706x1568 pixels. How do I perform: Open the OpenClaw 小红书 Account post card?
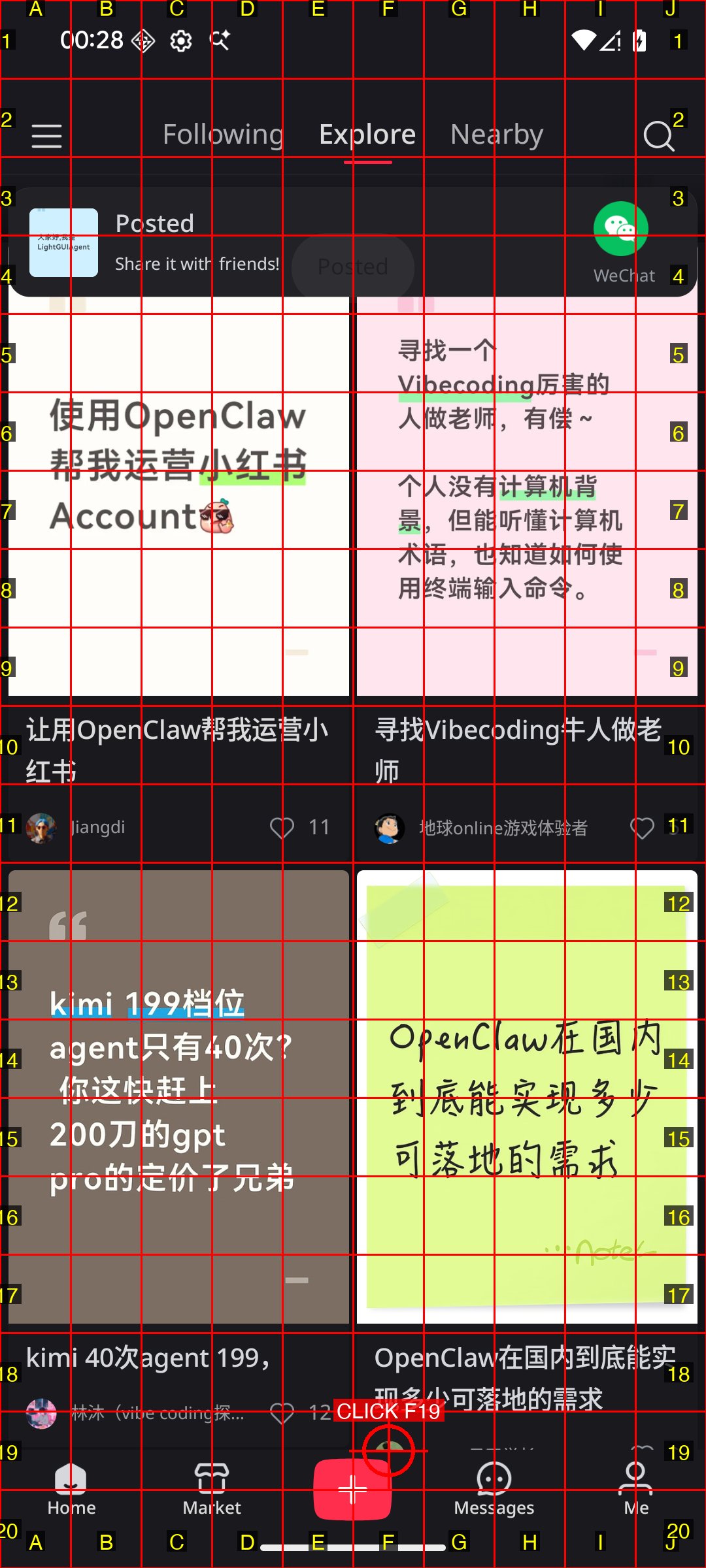(178, 497)
